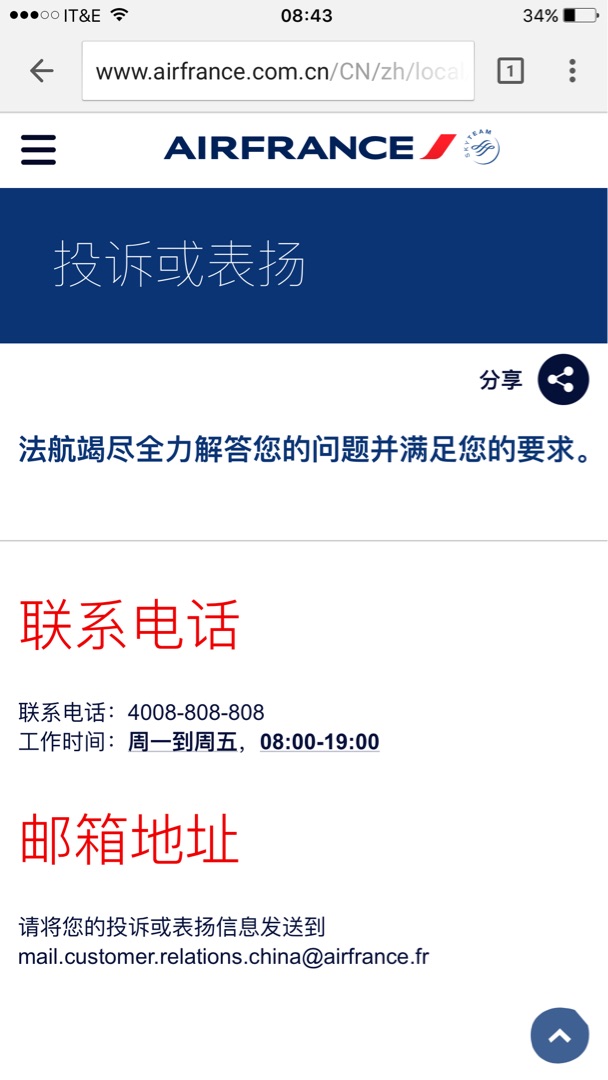The image size is (608, 1080).
Task: Open the browser overflow menu
Action: [572, 71]
